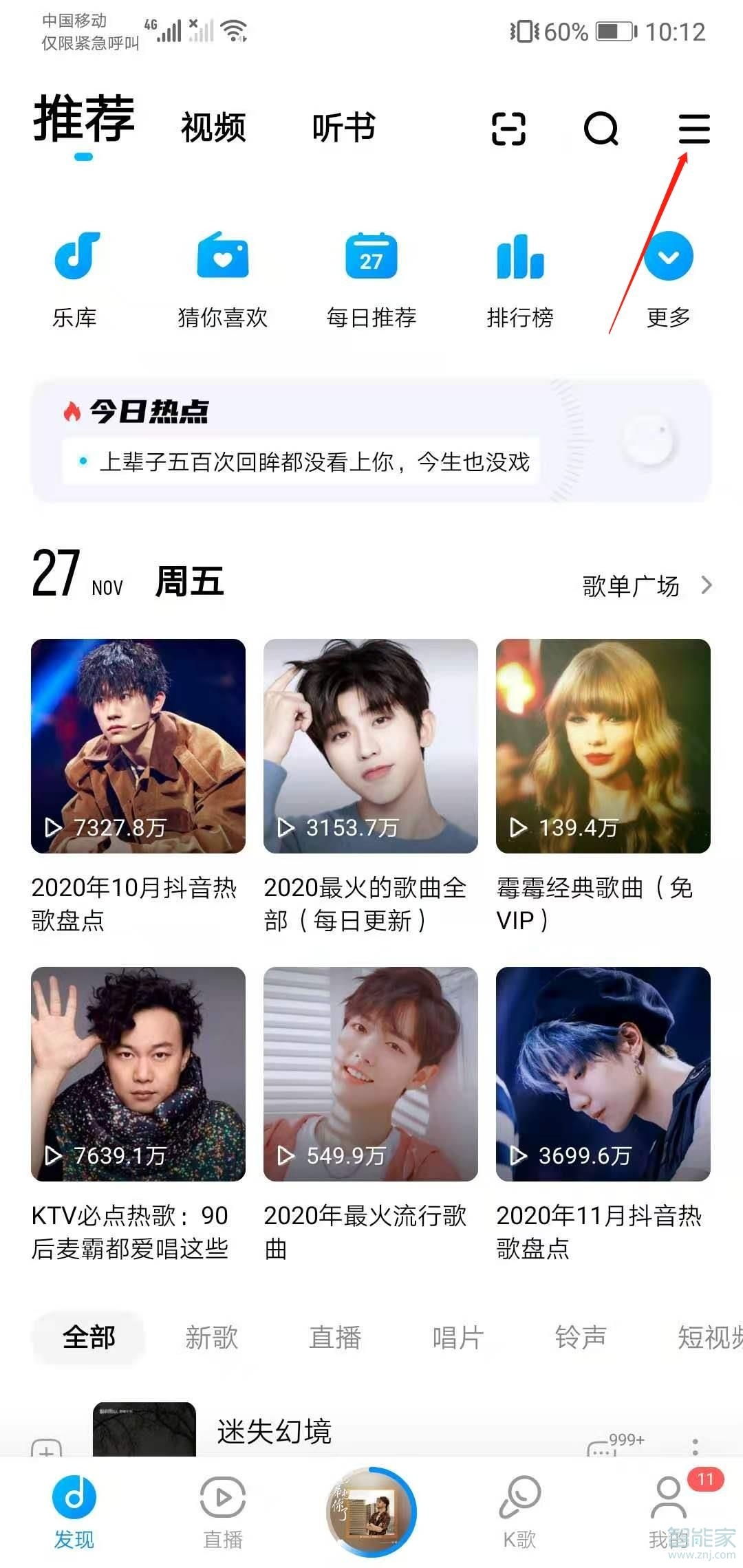Open the Kugou music library (乐库) icon

click(76, 275)
